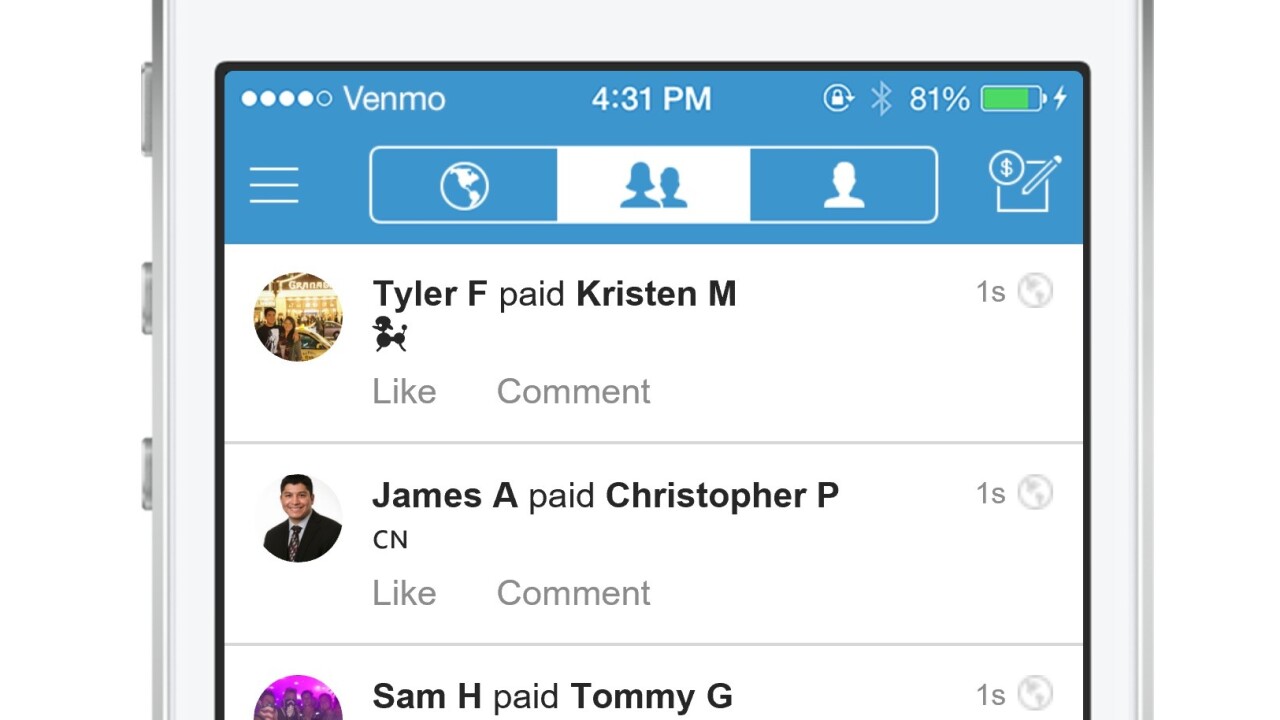Open the hamburger drawer menu

click(274, 185)
